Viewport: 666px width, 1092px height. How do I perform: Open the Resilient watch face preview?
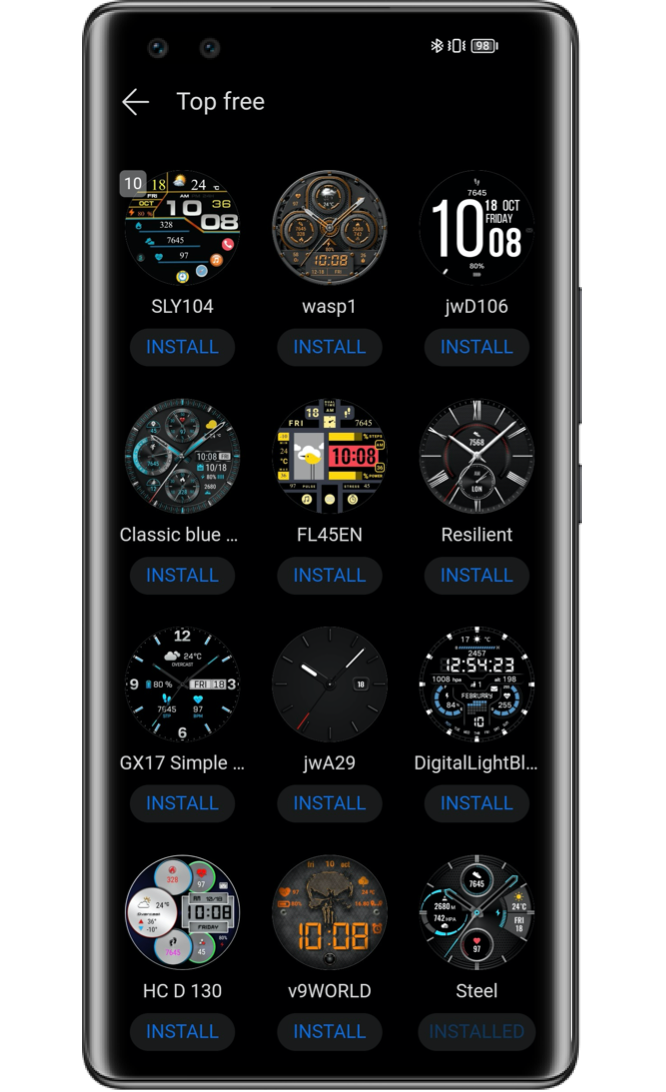pos(477,456)
